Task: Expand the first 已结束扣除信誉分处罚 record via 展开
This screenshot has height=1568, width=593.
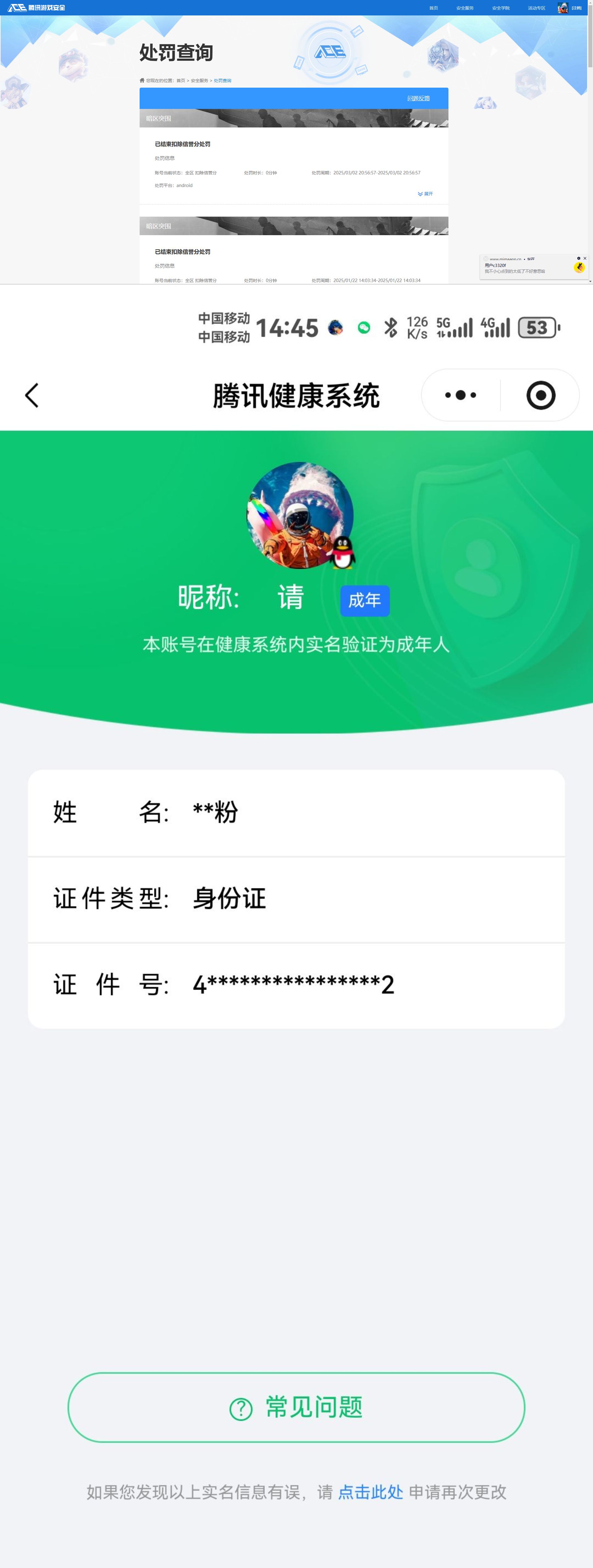Action: pyautogui.click(x=425, y=193)
